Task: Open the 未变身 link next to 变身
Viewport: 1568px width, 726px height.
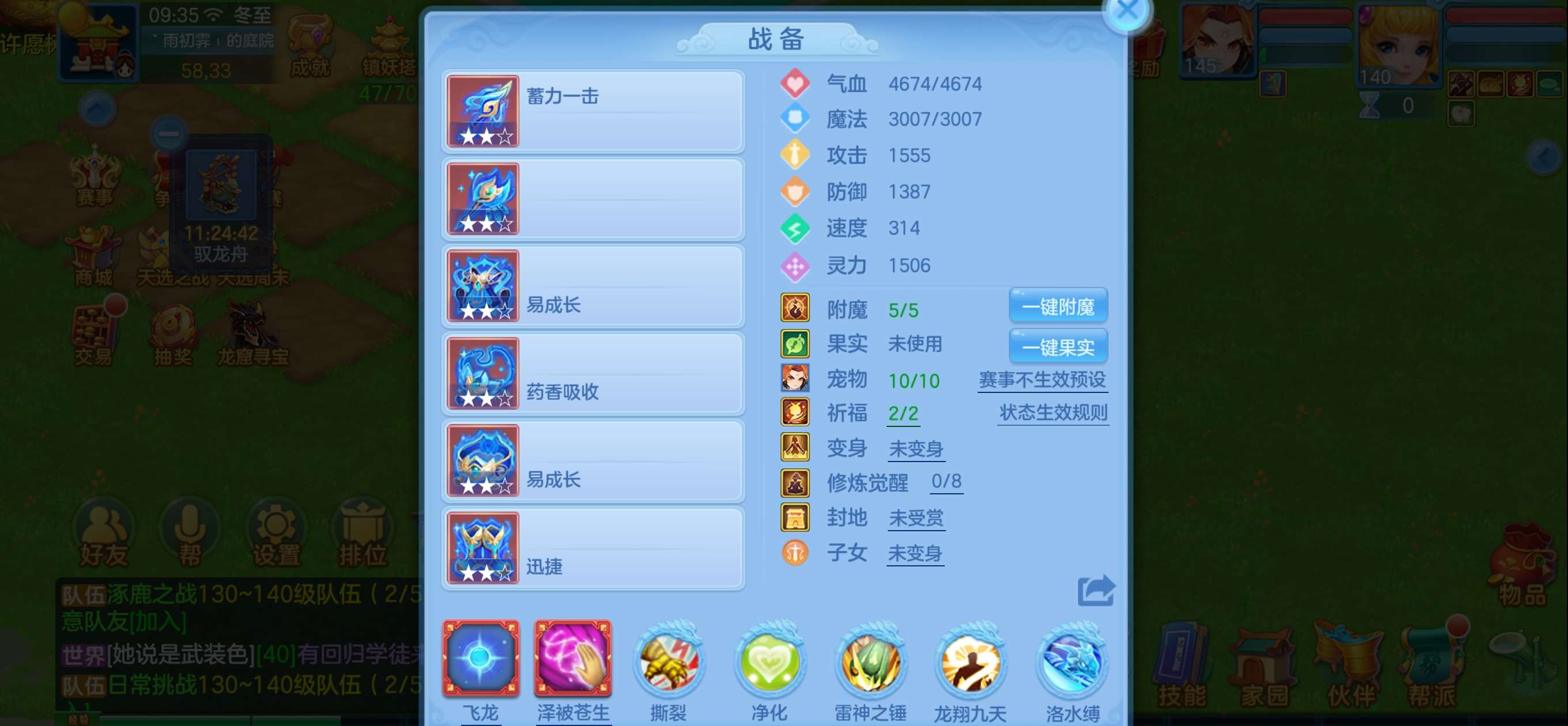Action: 915,449
